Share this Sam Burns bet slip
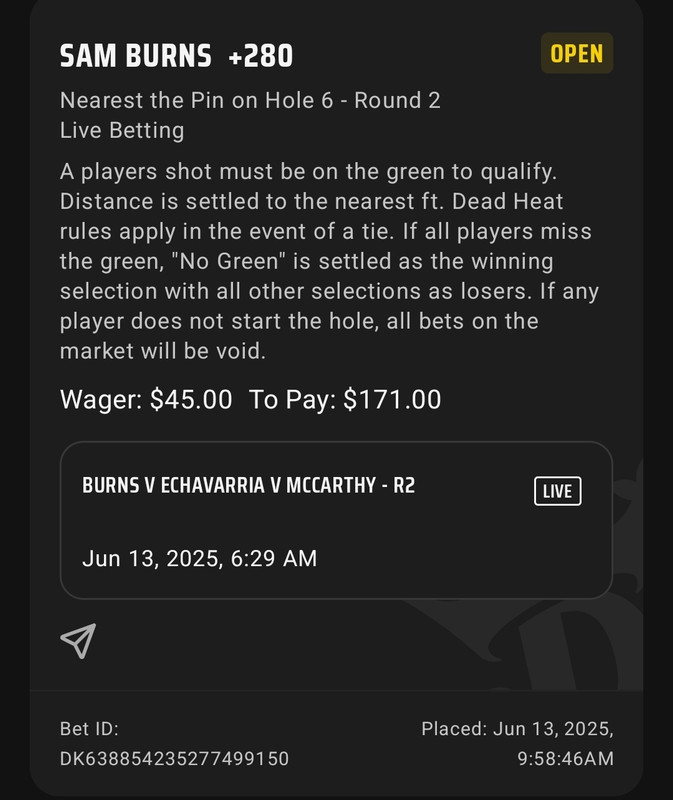673x800 pixels. [x=78, y=641]
